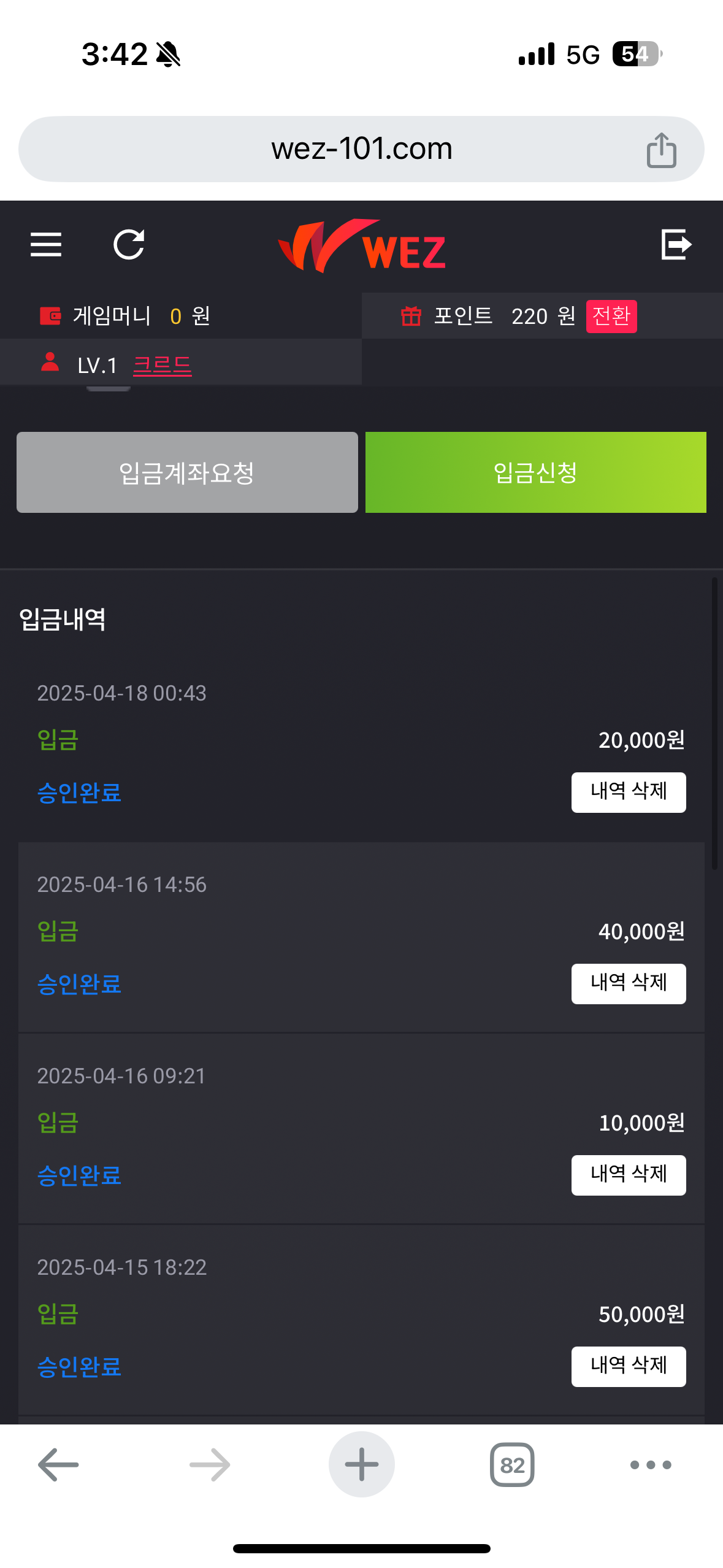Share this page from the address bar
723x1568 pixels.
pyautogui.click(x=661, y=150)
